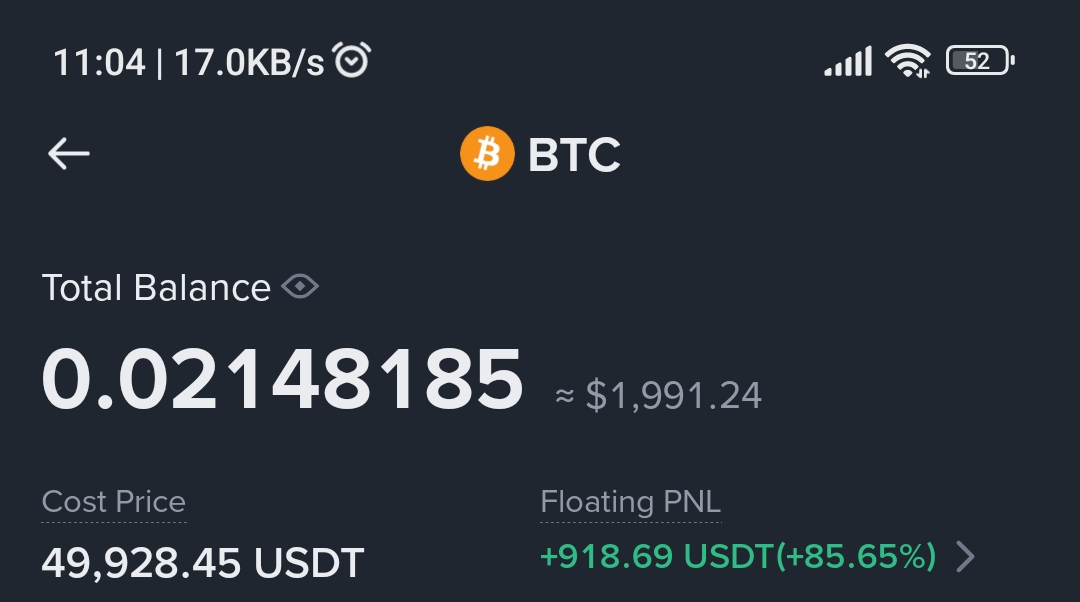Open Floating PNL details chevron
The width and height of the screenshot is (1080, 602).
pos(966,557)
